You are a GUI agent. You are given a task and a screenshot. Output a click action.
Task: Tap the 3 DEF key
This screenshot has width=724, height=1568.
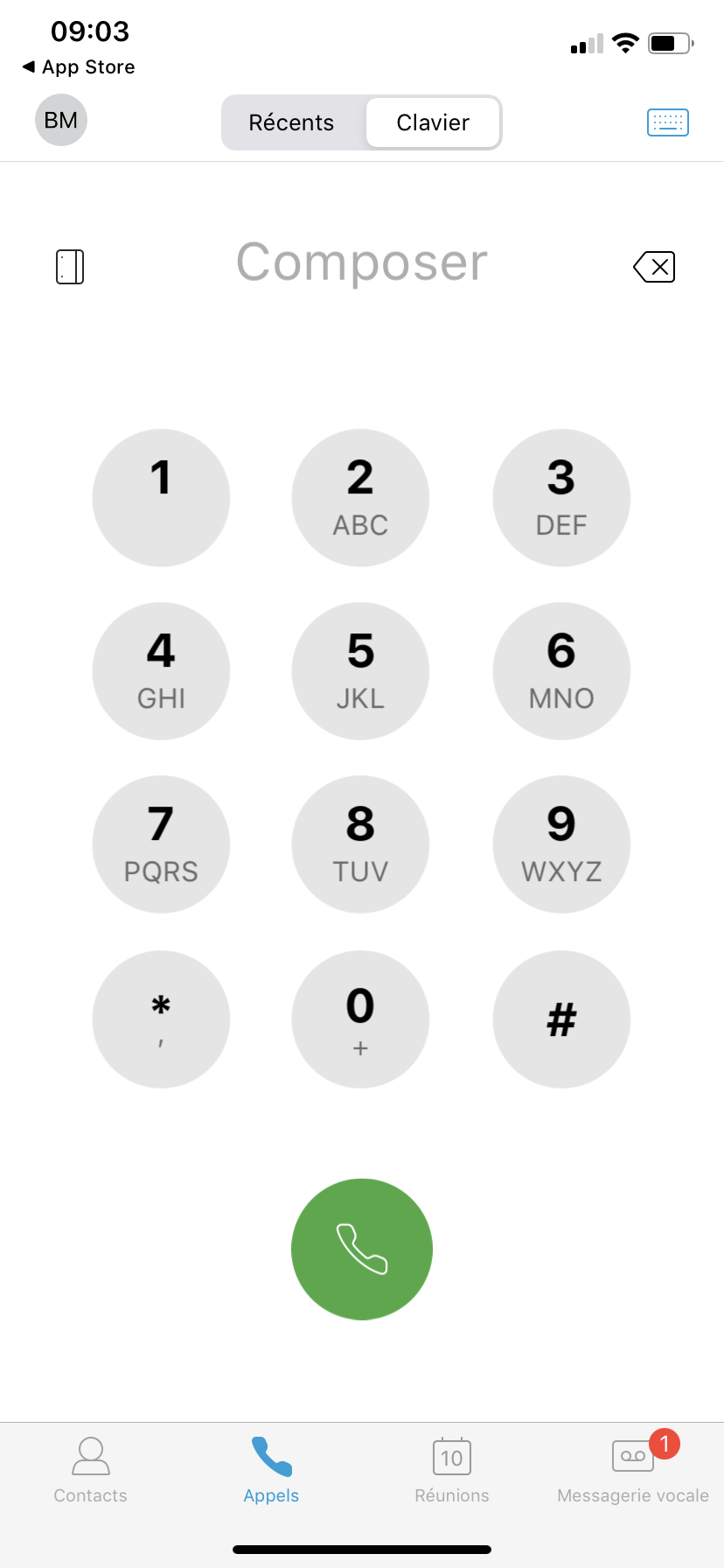pos(561,498)
